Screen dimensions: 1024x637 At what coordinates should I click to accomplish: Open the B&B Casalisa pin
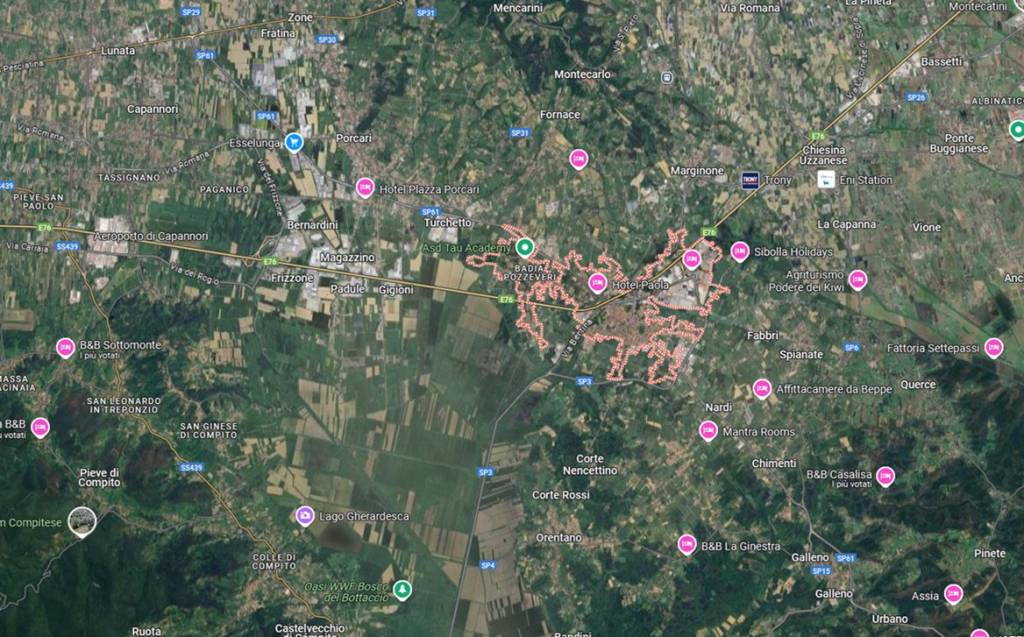pos(885,476)
